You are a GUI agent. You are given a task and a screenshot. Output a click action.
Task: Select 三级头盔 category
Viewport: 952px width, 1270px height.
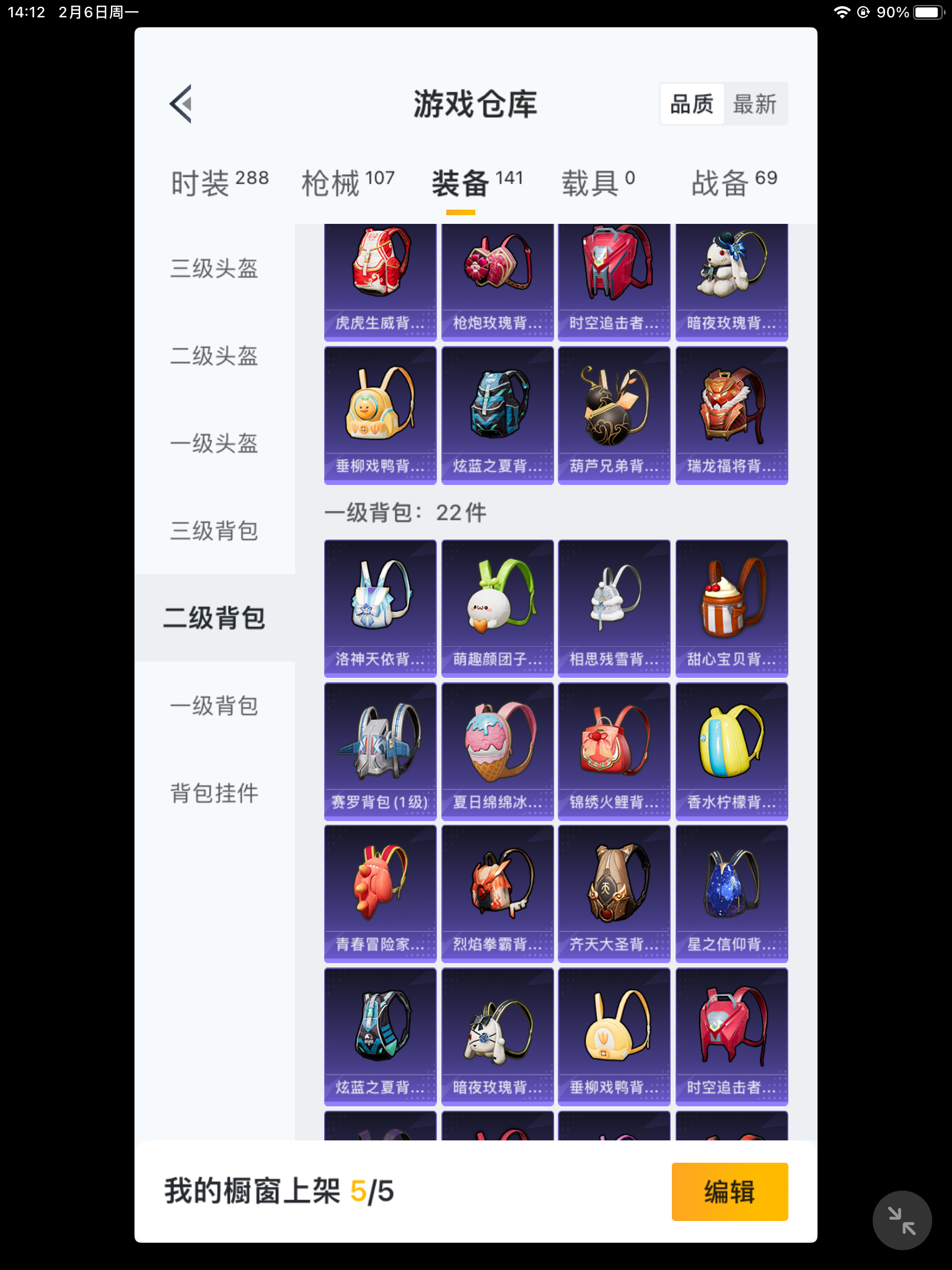(214, 269)
